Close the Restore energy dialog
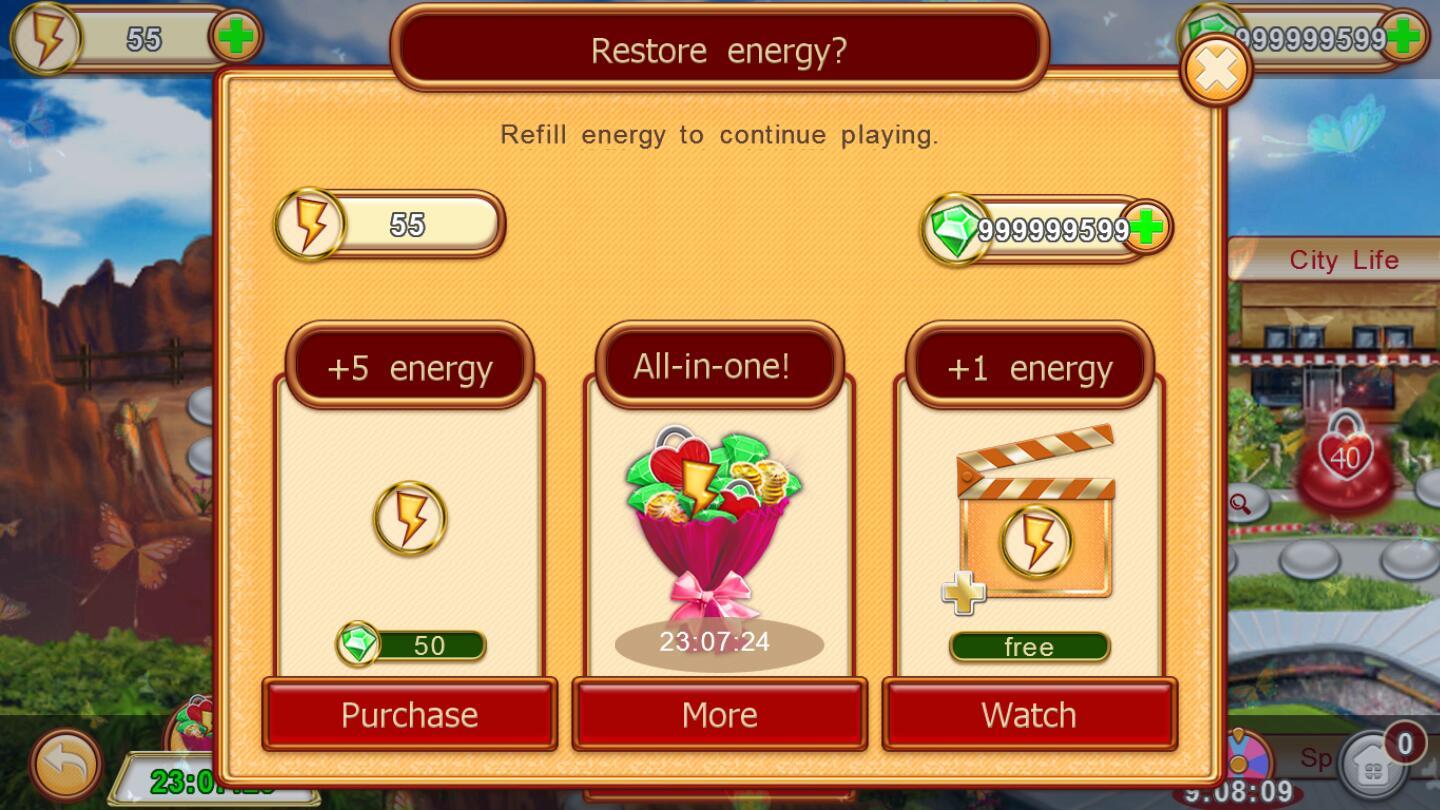The height and width of the screenshot is (810, 1440). coord(1215,70)
